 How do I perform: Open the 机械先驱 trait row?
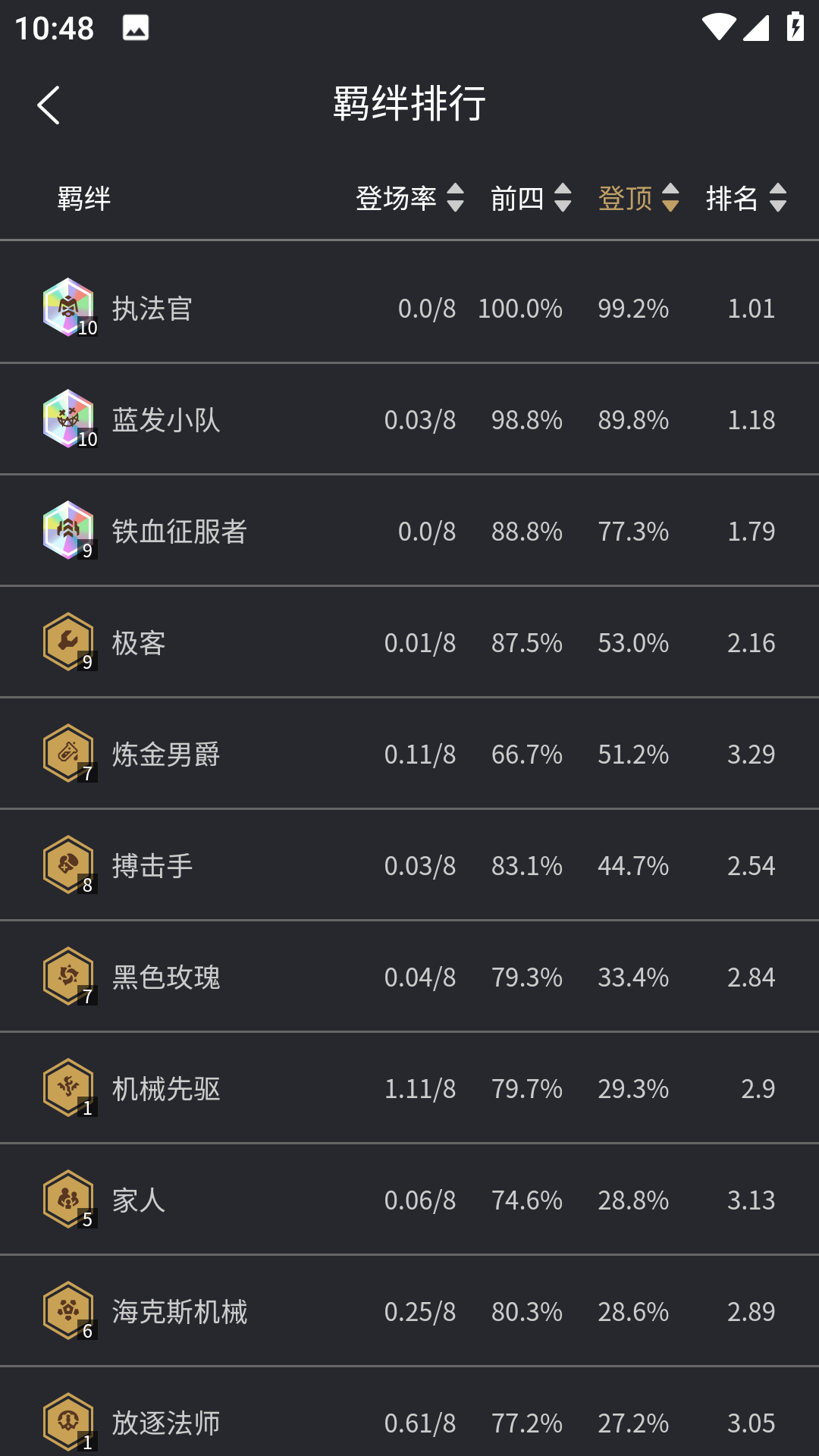[409, 1087]
